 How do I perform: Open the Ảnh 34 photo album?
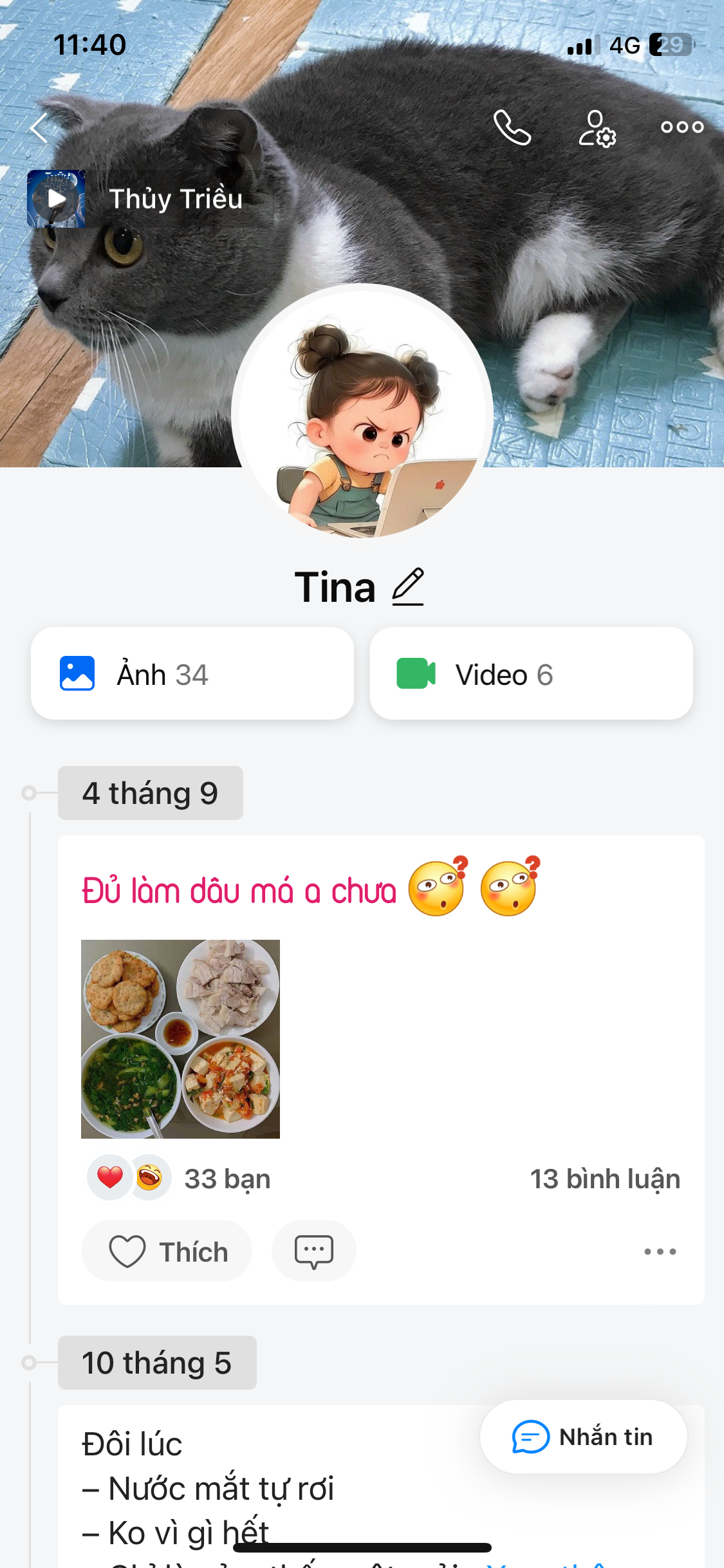pyautogui.click(x=192, y=674)
